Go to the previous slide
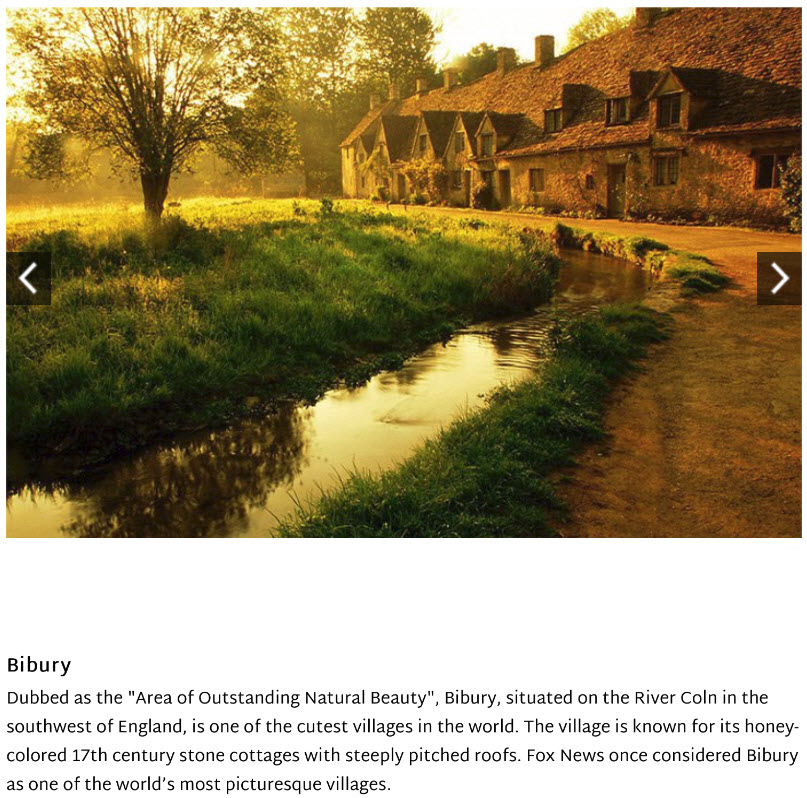Image resolution: width=807 pixels, height=798 pixels. coord(28,278)
